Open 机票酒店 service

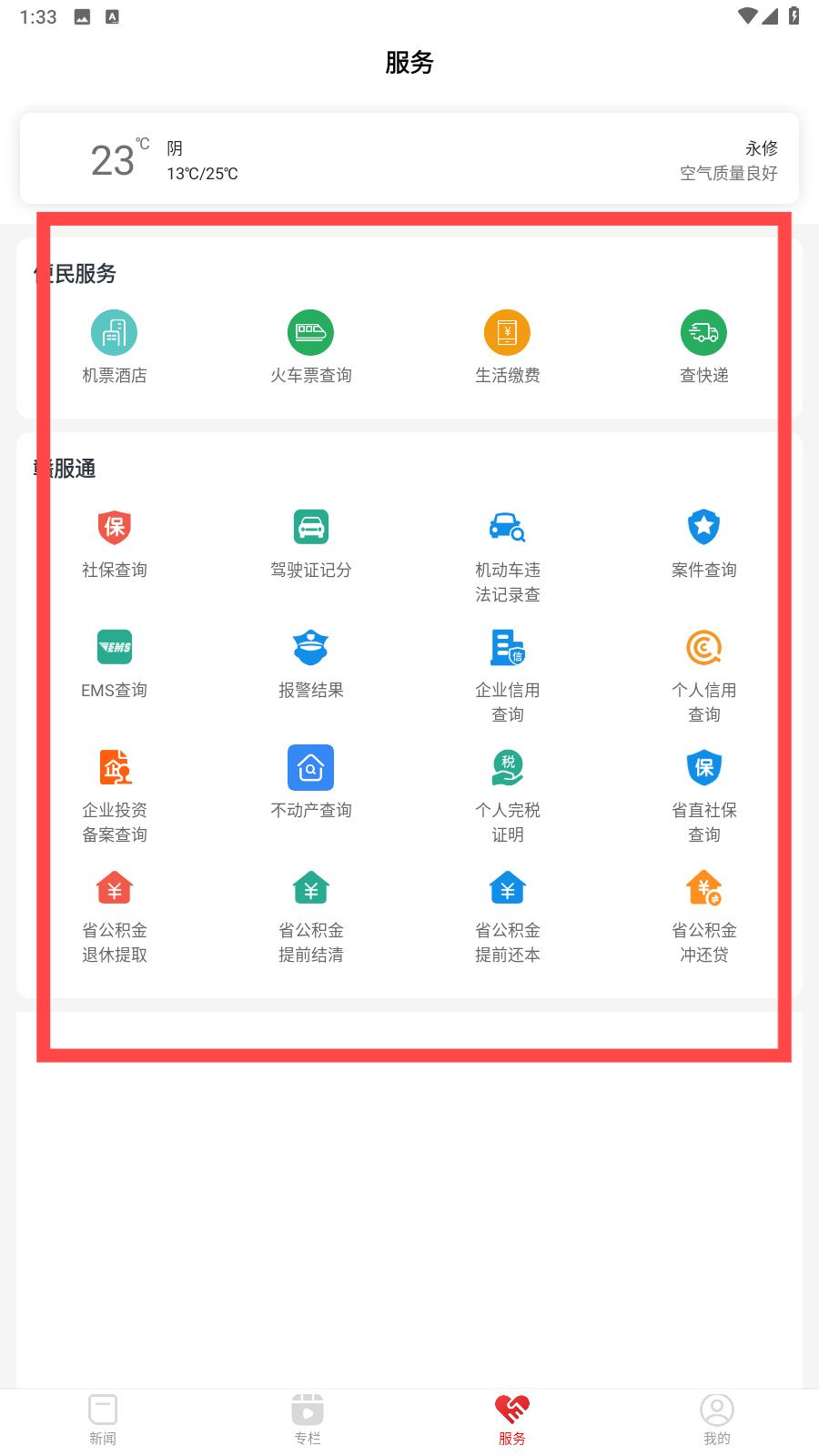point(114,347)
